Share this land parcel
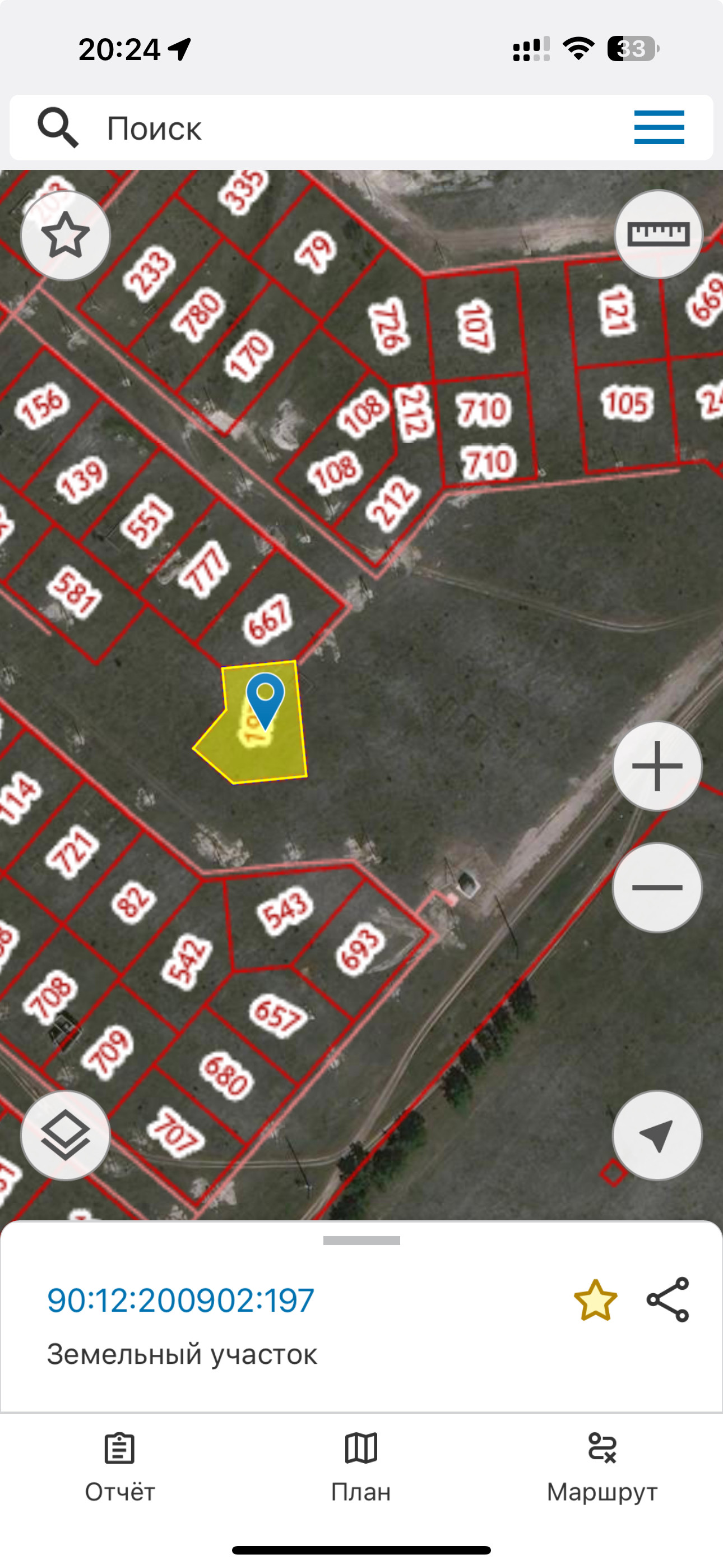Screen dimensions: 723x1568 668,1299
